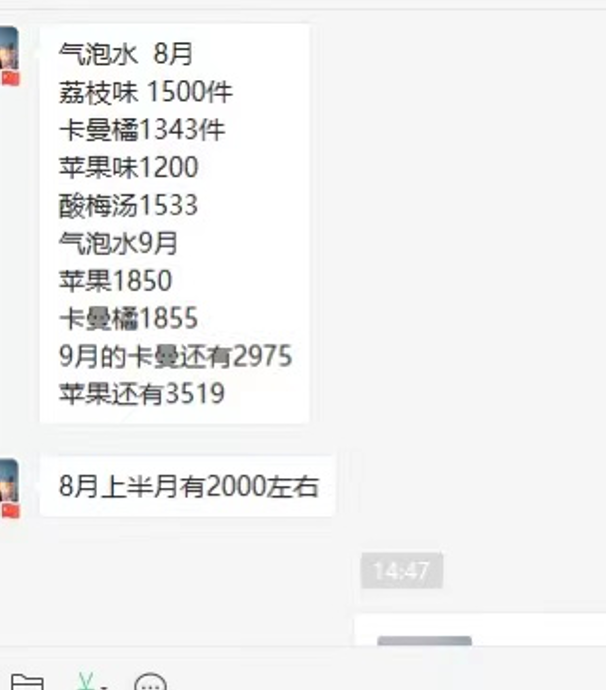Image resolution: width=606 pixels, height=690 pixels.
Task: Open sender's avatar beside 8月上半月有2000左右 message
Action: tap(8, 488)
